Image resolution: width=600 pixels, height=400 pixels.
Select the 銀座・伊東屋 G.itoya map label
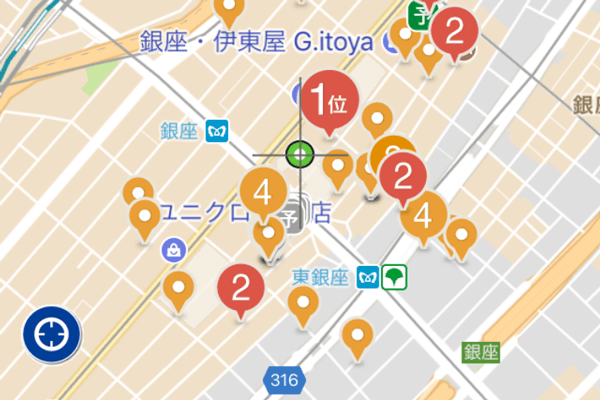coord(256,42)
